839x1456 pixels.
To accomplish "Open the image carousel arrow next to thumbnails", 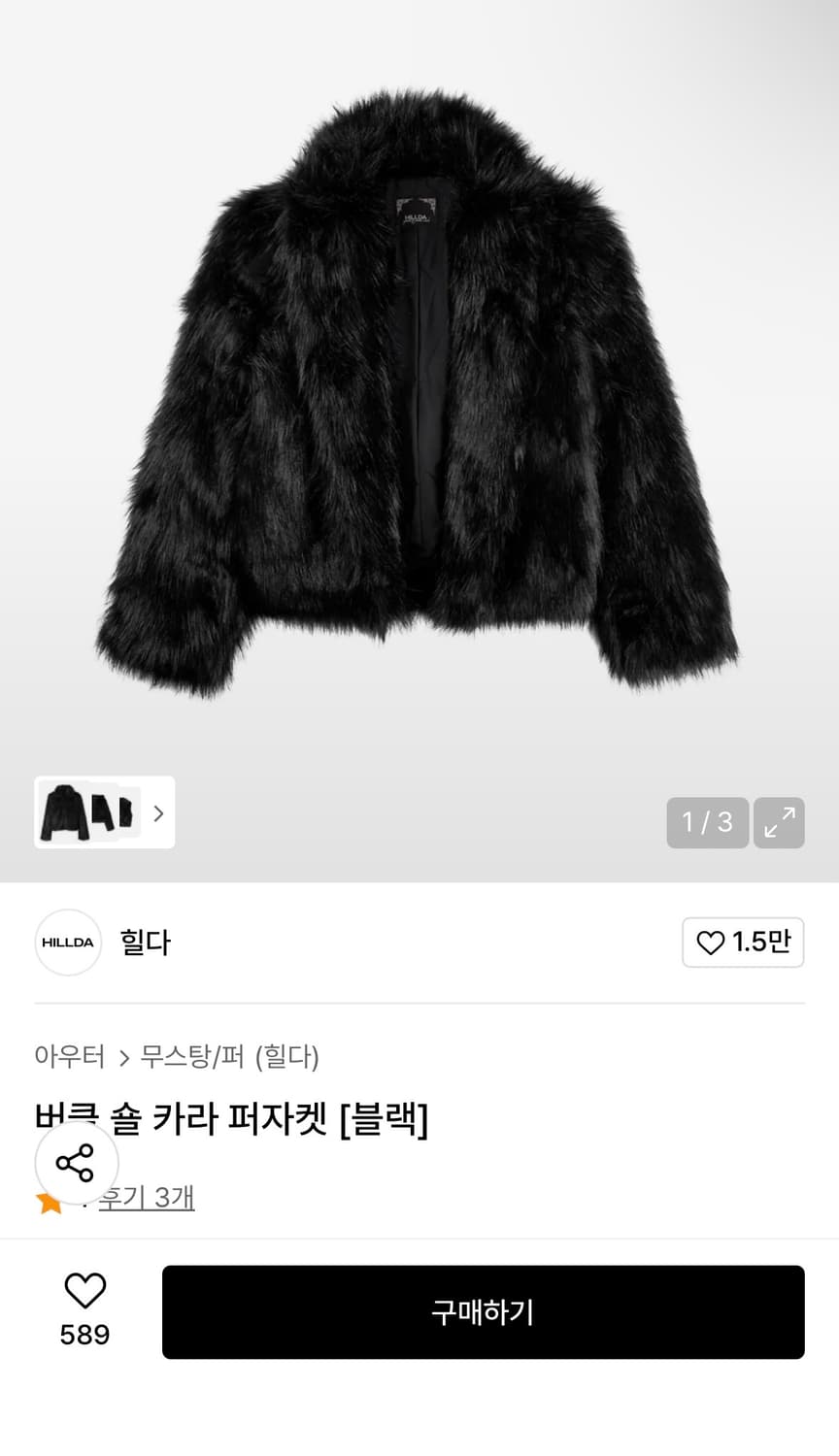I will [157, 813].
